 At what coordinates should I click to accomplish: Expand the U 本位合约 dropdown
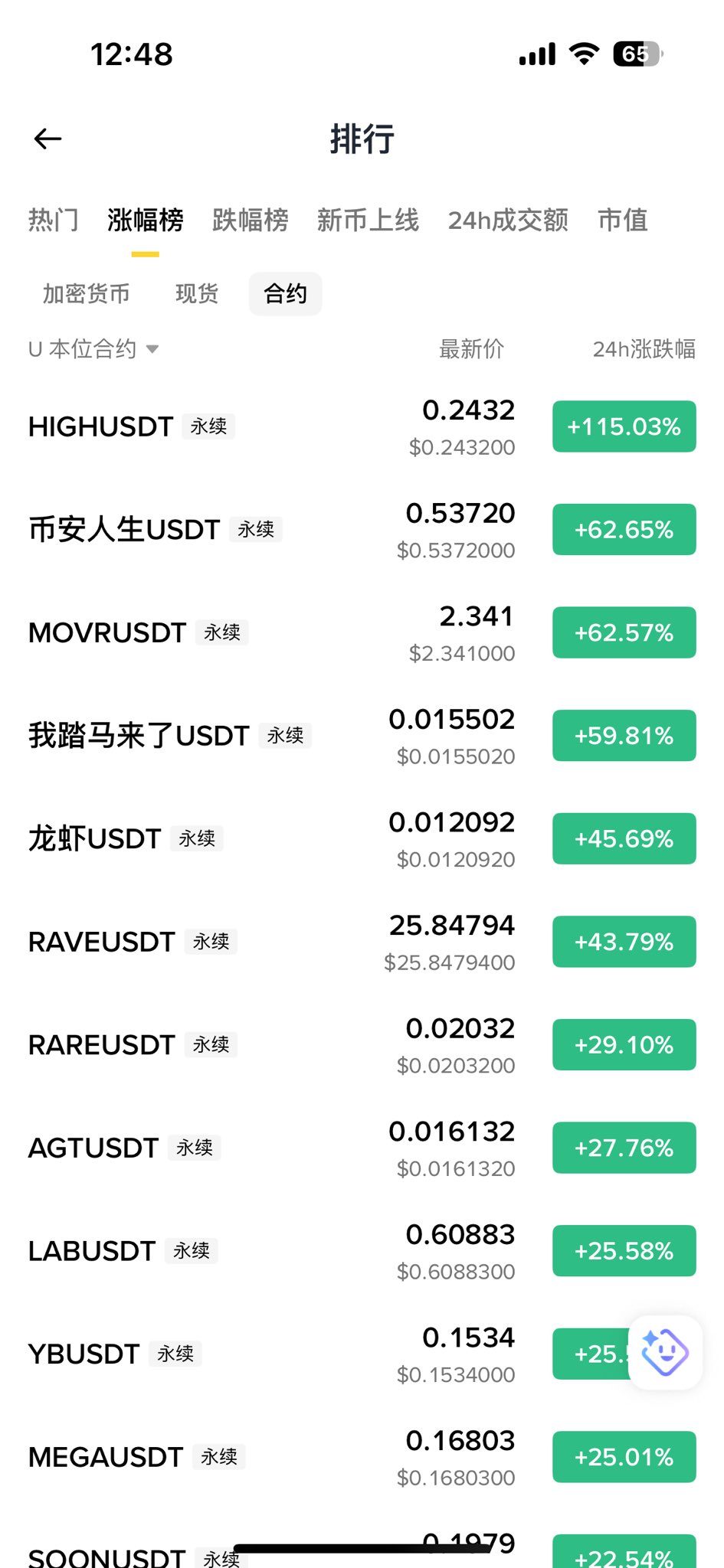coord(93,349)
